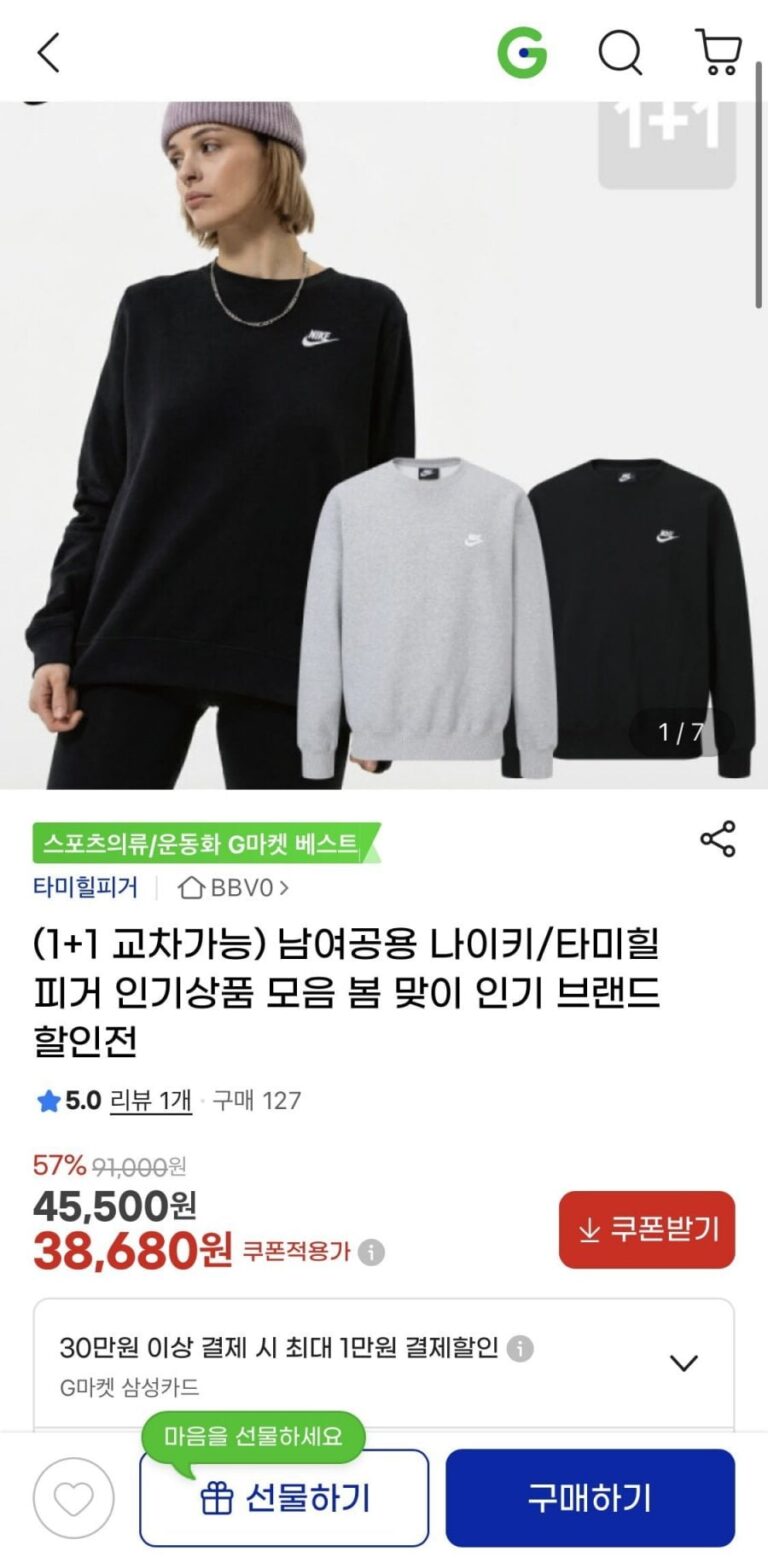
Task: Go back using the top arrow
Action: point(48,52)
